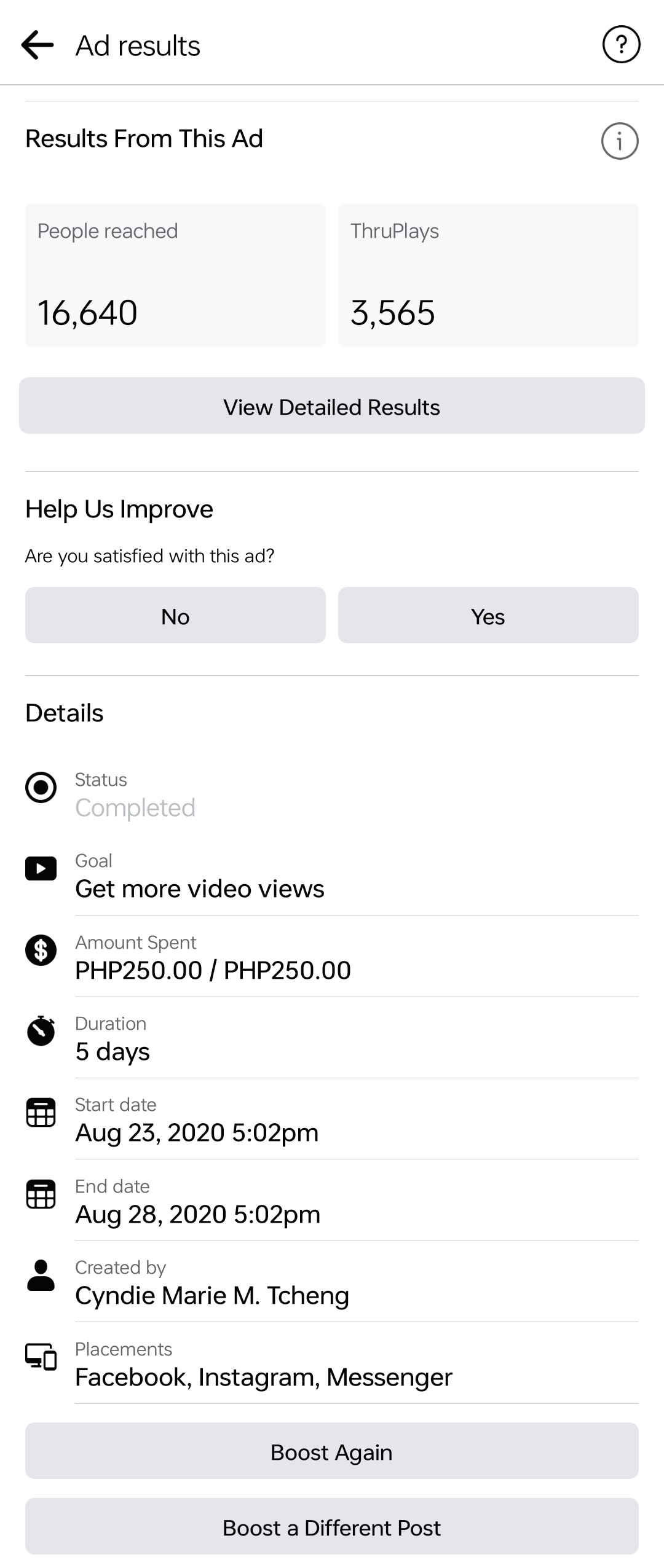664x1568 pixels.
Task: Answer Yes to ad satisfaction
Action: click(488, 616)
